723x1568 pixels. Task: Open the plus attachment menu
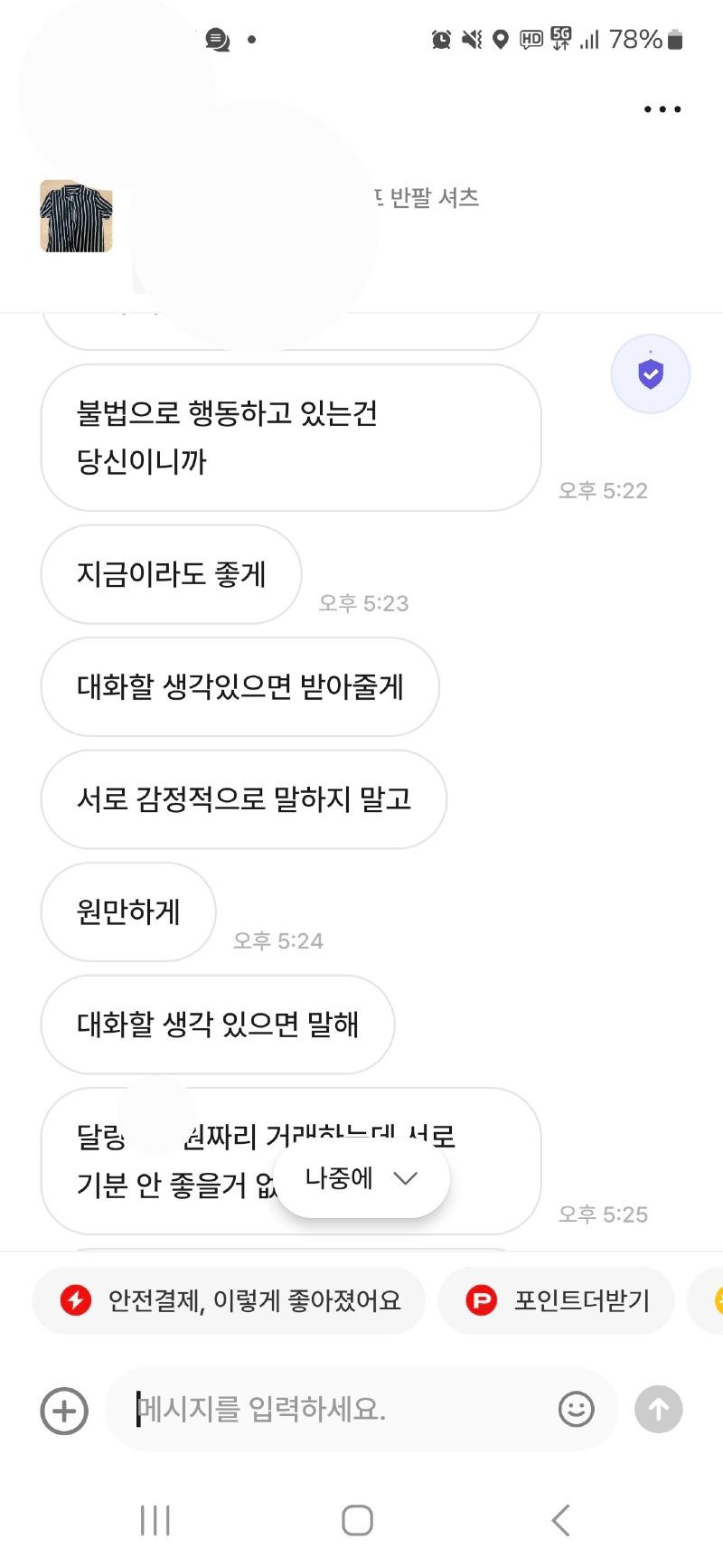[x=64, y=1410]
